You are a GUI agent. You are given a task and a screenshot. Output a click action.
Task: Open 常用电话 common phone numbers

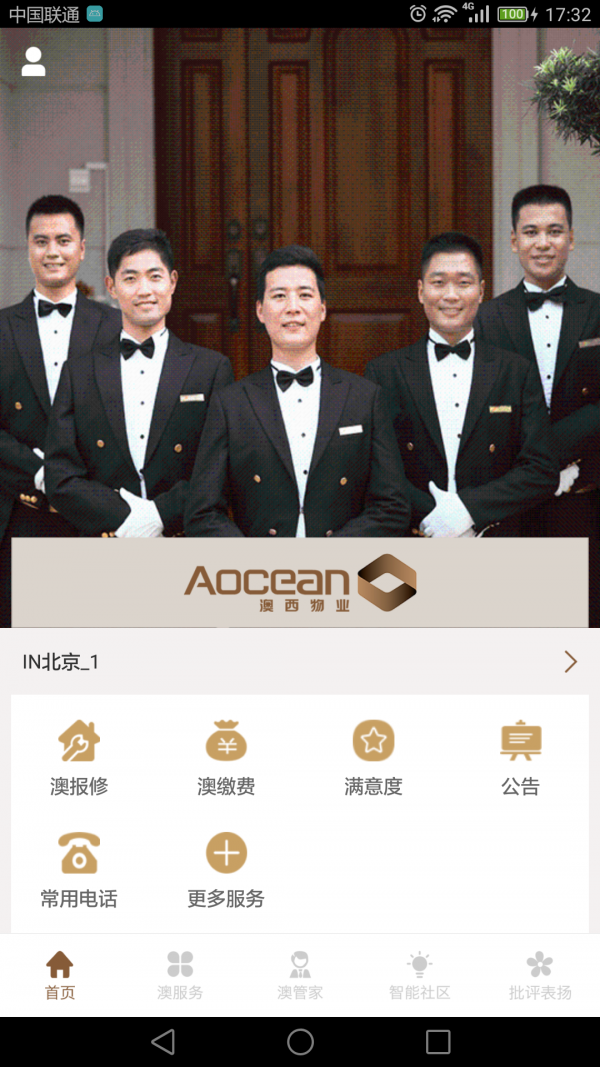click(x=79, y=870)
